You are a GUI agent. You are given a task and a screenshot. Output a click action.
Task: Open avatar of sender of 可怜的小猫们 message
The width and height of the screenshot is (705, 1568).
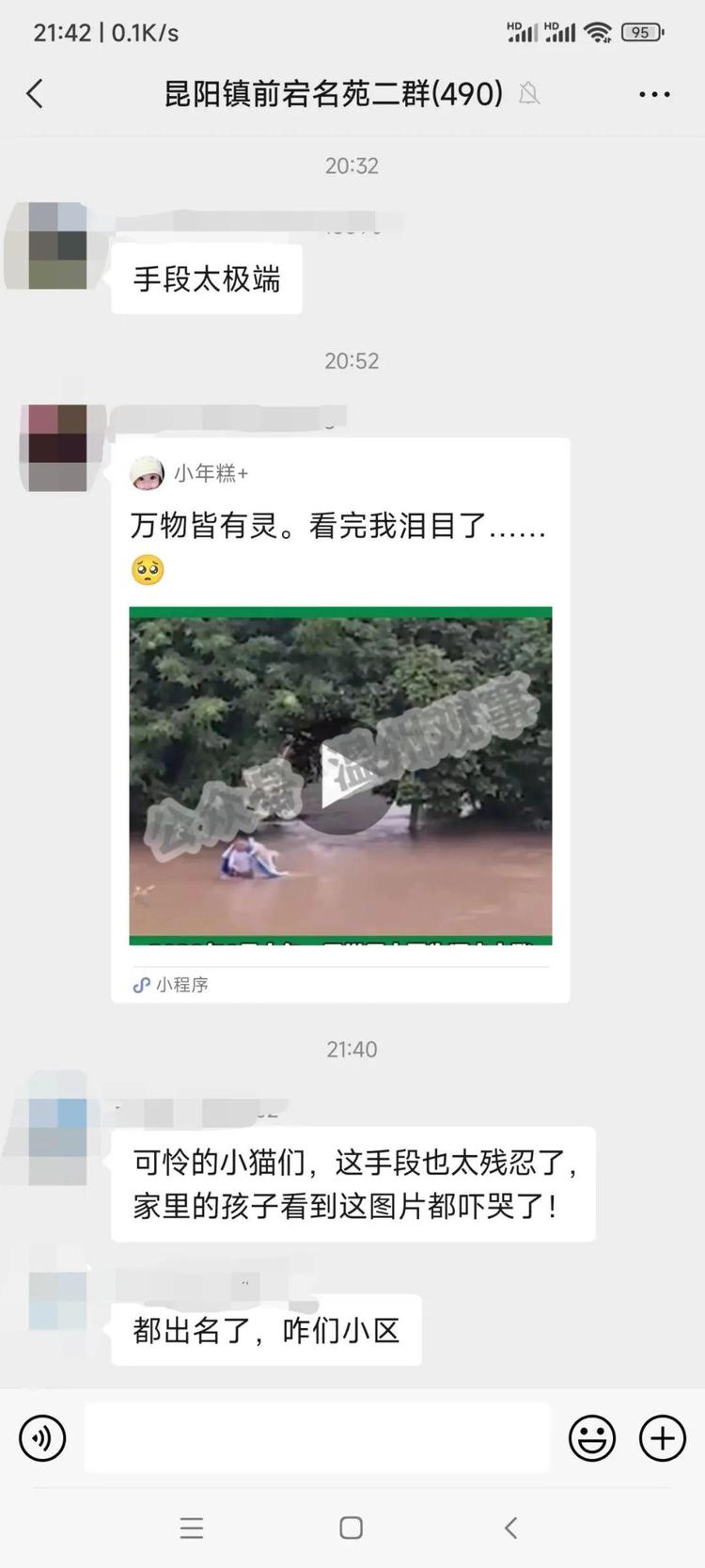[x=56, y=1141]
